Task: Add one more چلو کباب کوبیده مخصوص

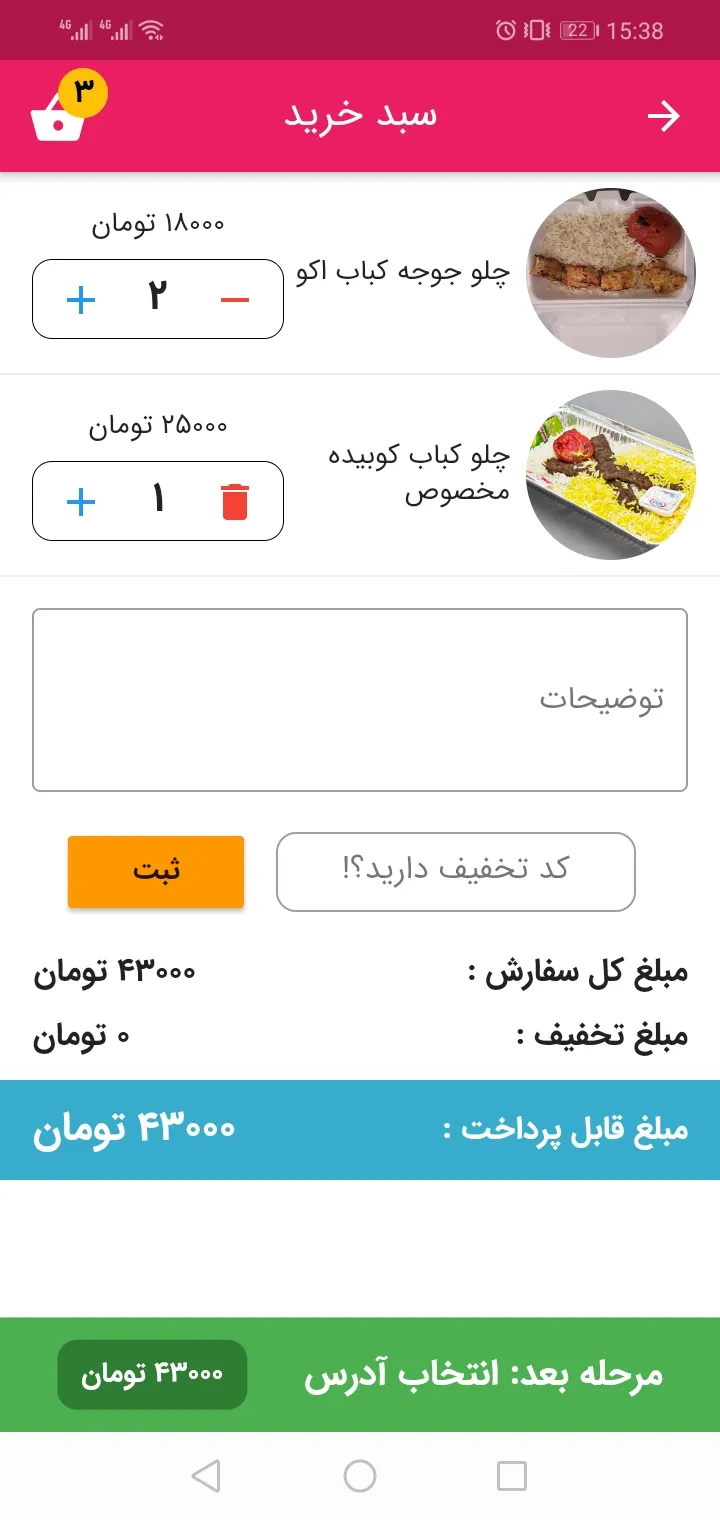Action: 81,501
